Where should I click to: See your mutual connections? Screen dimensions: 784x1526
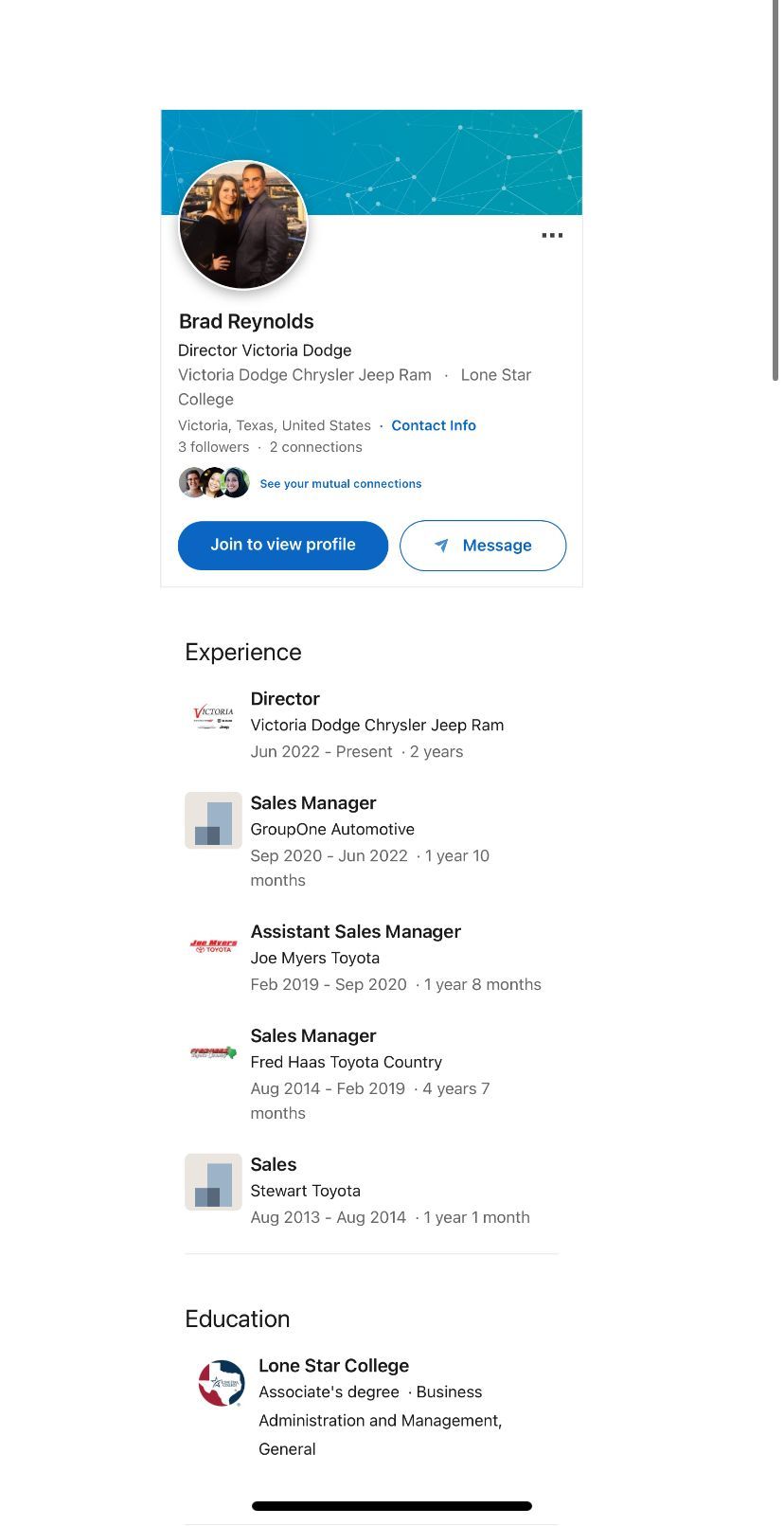point(340,484)
